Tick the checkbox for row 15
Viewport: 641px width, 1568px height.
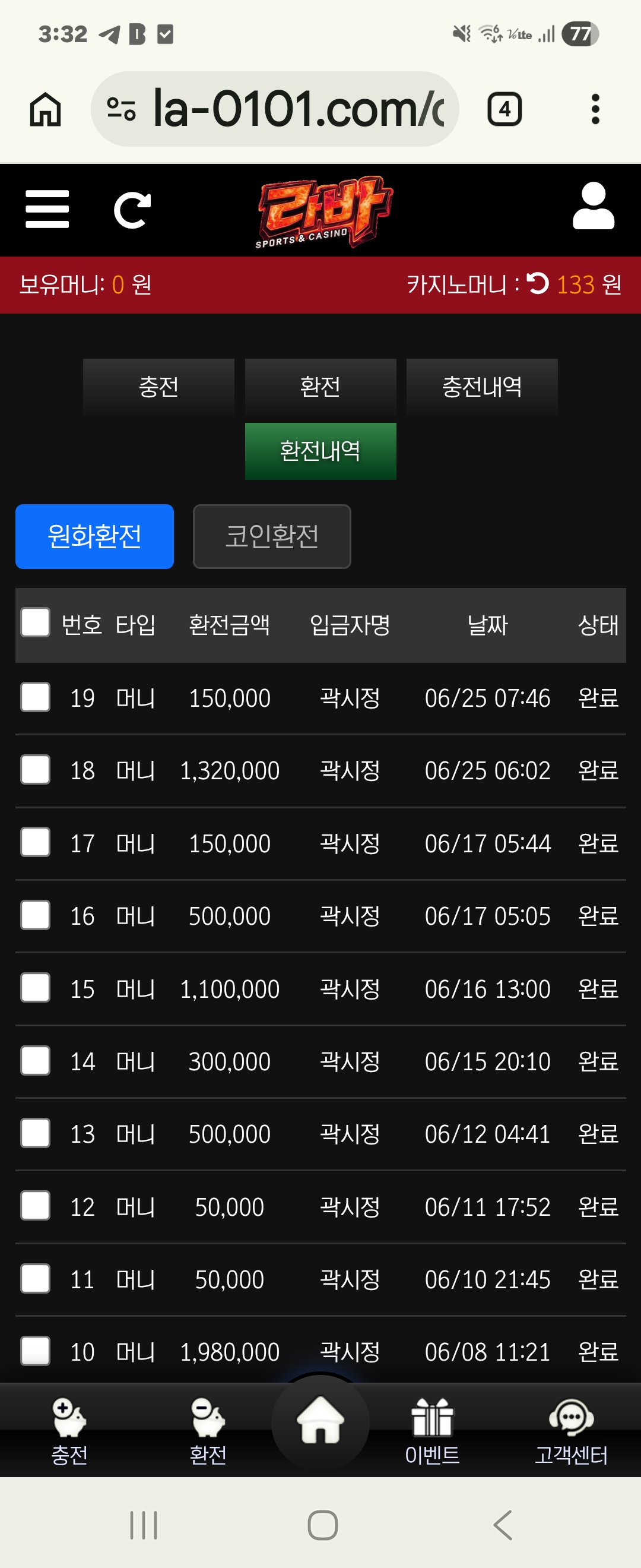coord(35,988)
